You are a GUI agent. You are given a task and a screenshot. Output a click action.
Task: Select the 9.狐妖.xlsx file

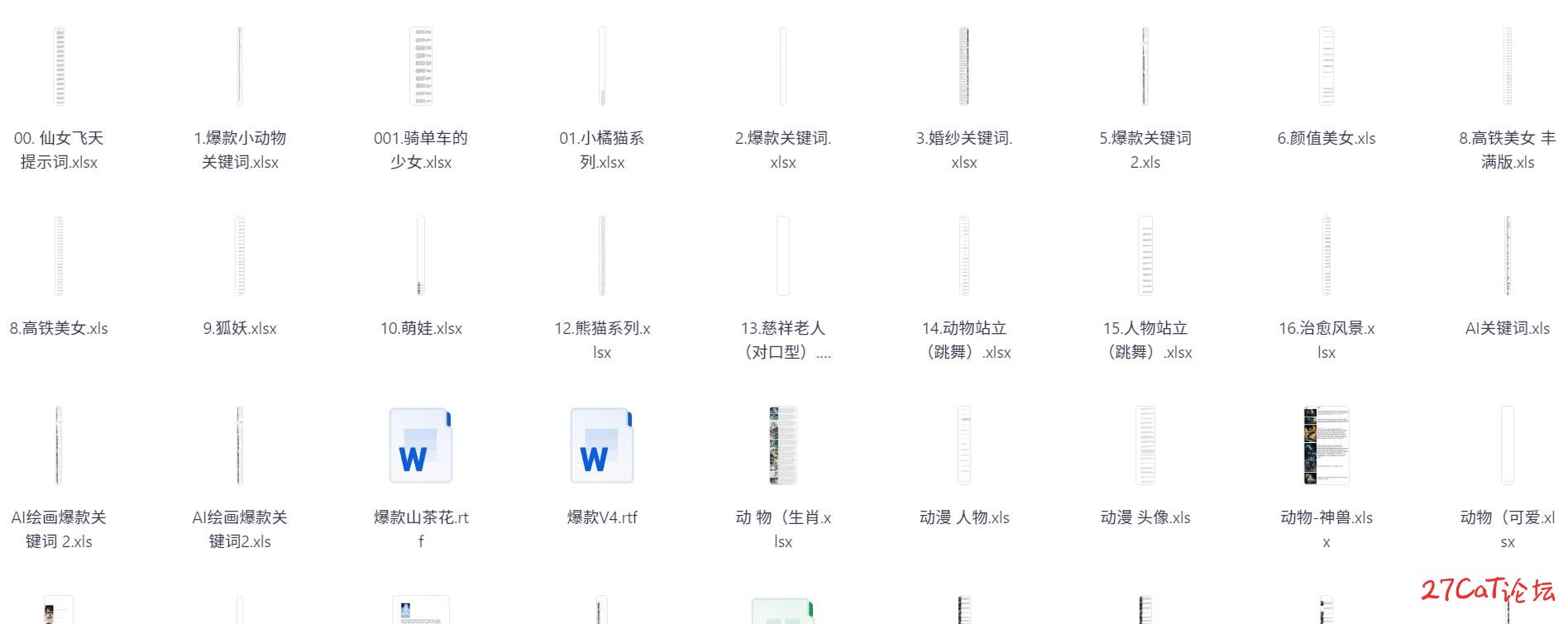[x=240, y=256]
